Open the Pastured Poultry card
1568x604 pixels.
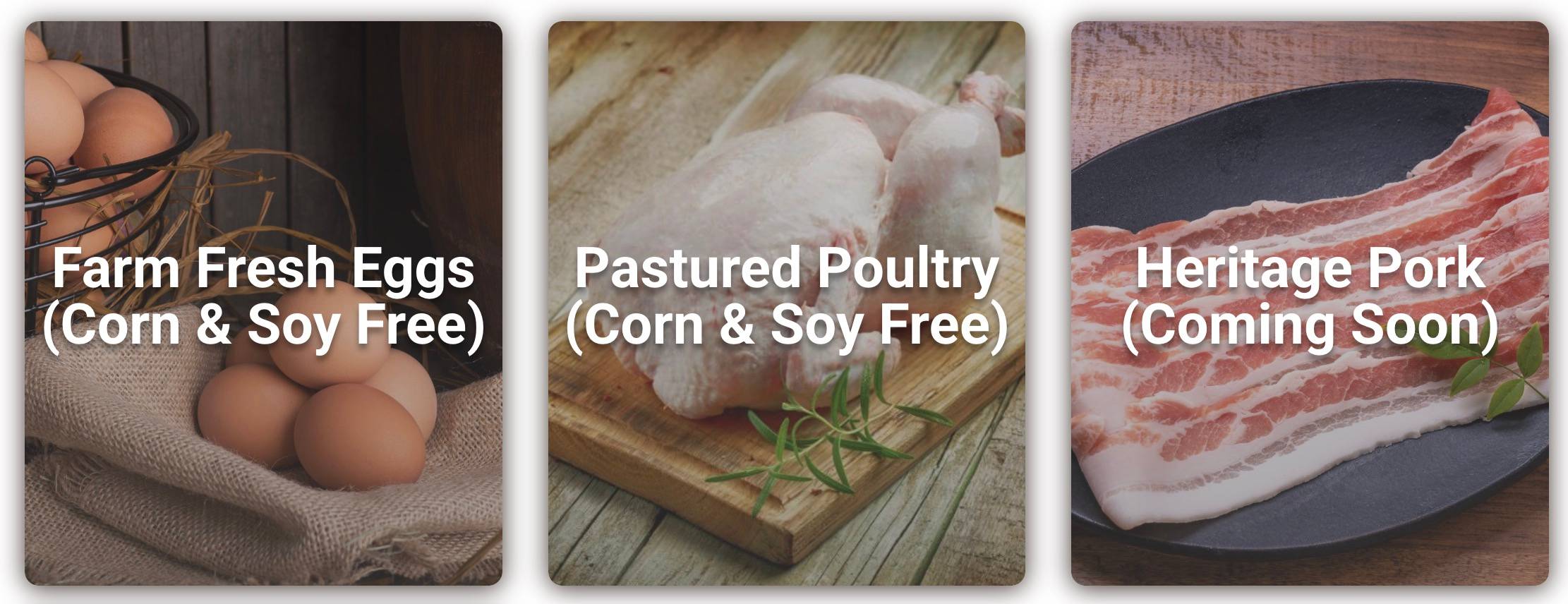(x=786, y=302)
